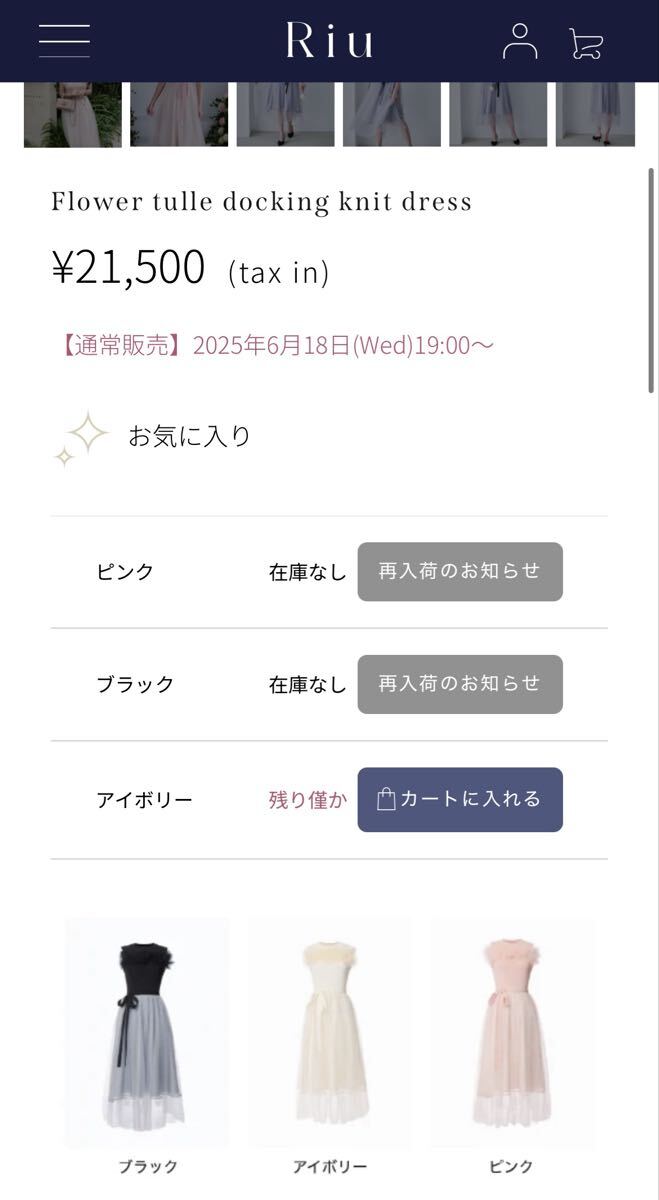Add the dress to お気に入り favorites
Screen dimensions: 659x1200
pos(152,437)
